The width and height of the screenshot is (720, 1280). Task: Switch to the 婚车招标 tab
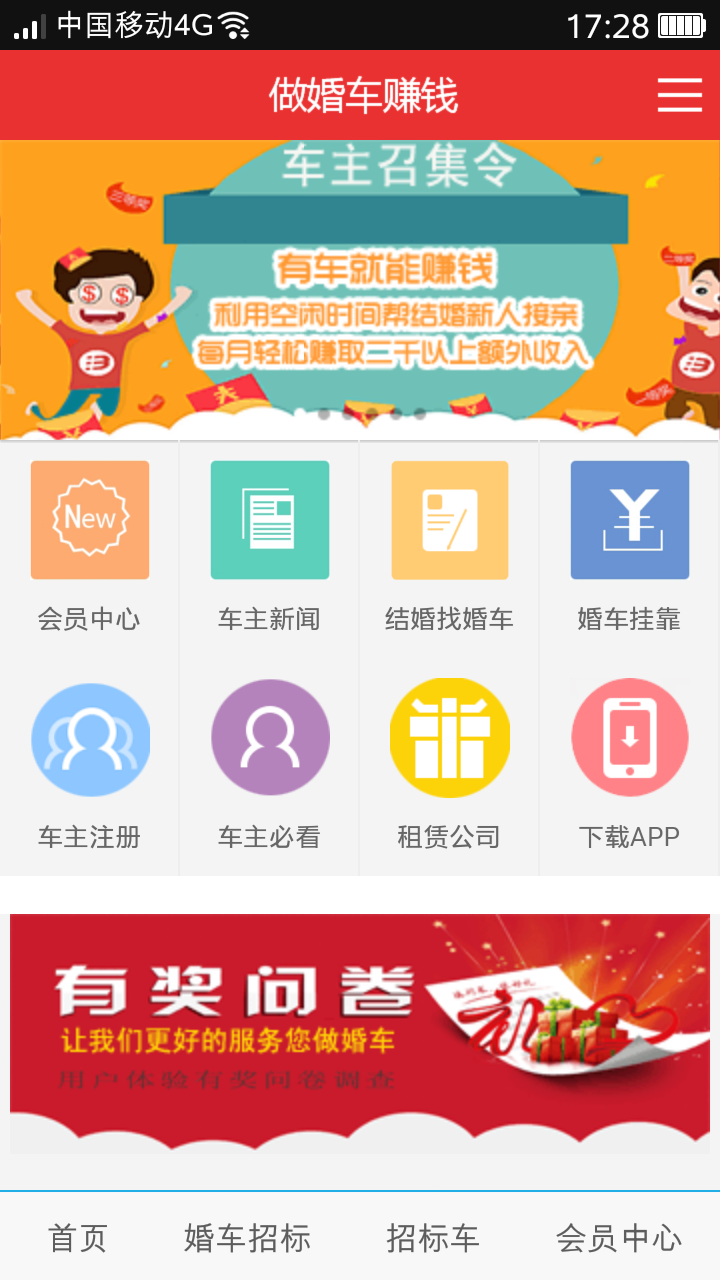pyautogui.click(x=247, y=1238)
